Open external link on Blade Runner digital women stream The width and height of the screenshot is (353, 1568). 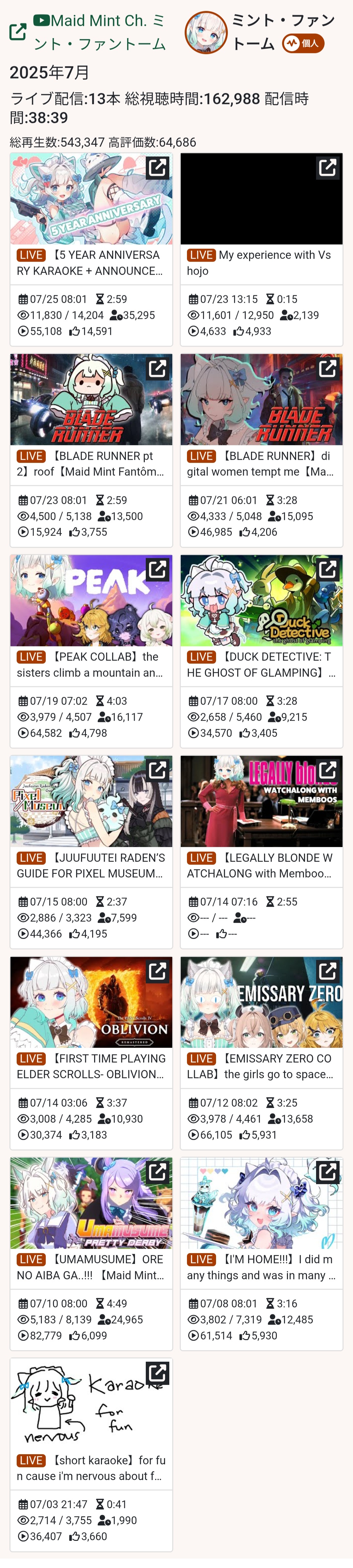pyautogui.click(x=328, y=368)
